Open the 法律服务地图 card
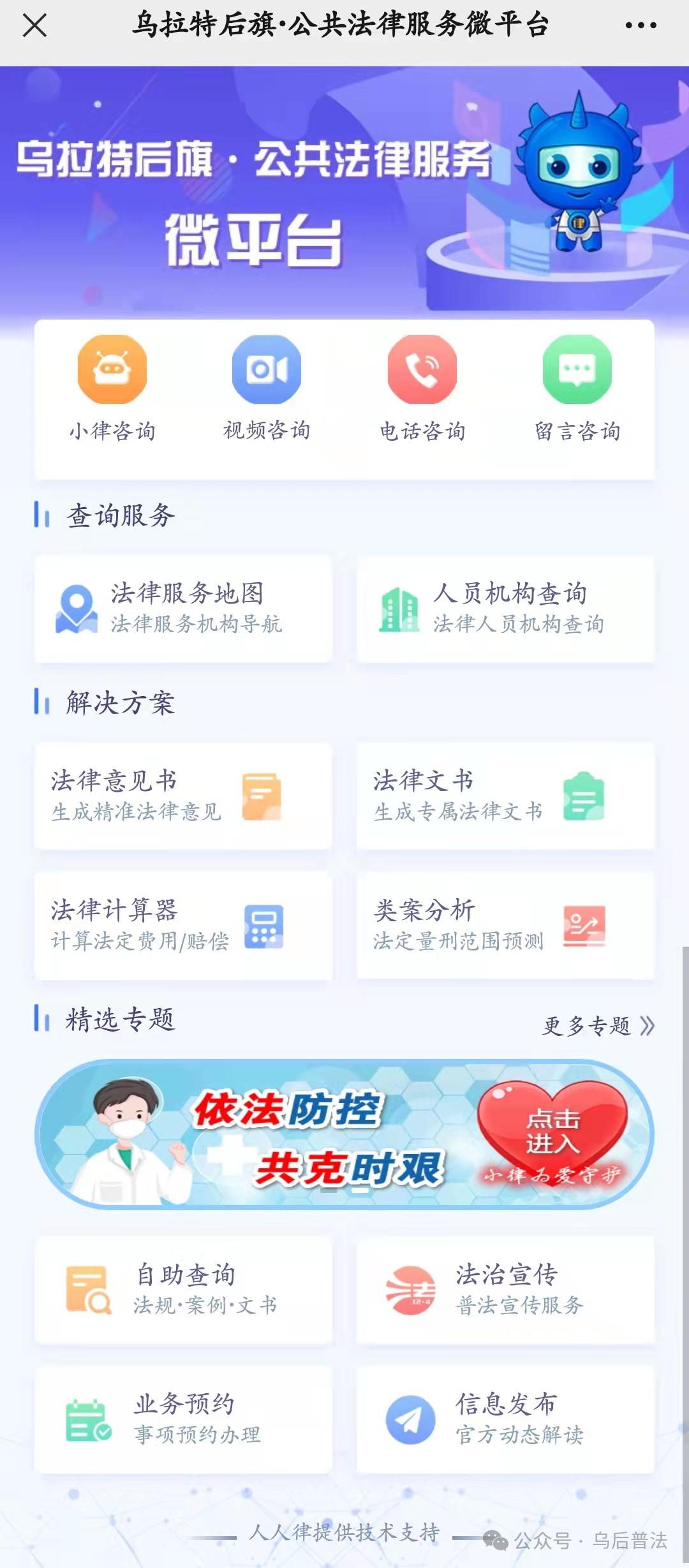The height and width of the screenshot is (1568, 689). [x=184, y=608]
